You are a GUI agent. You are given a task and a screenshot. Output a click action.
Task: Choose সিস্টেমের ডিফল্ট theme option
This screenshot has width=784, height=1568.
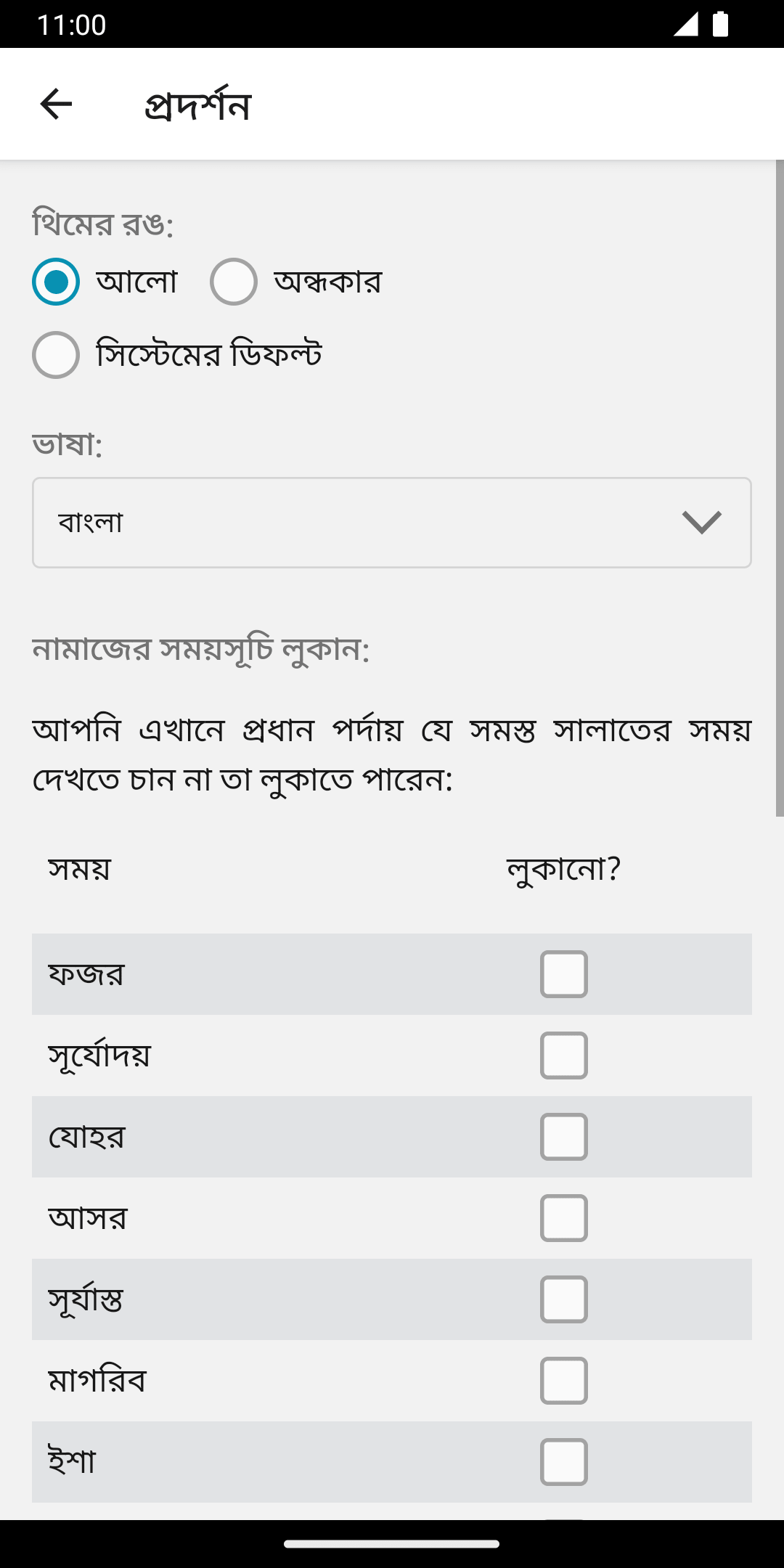click(x=56, y=355)
